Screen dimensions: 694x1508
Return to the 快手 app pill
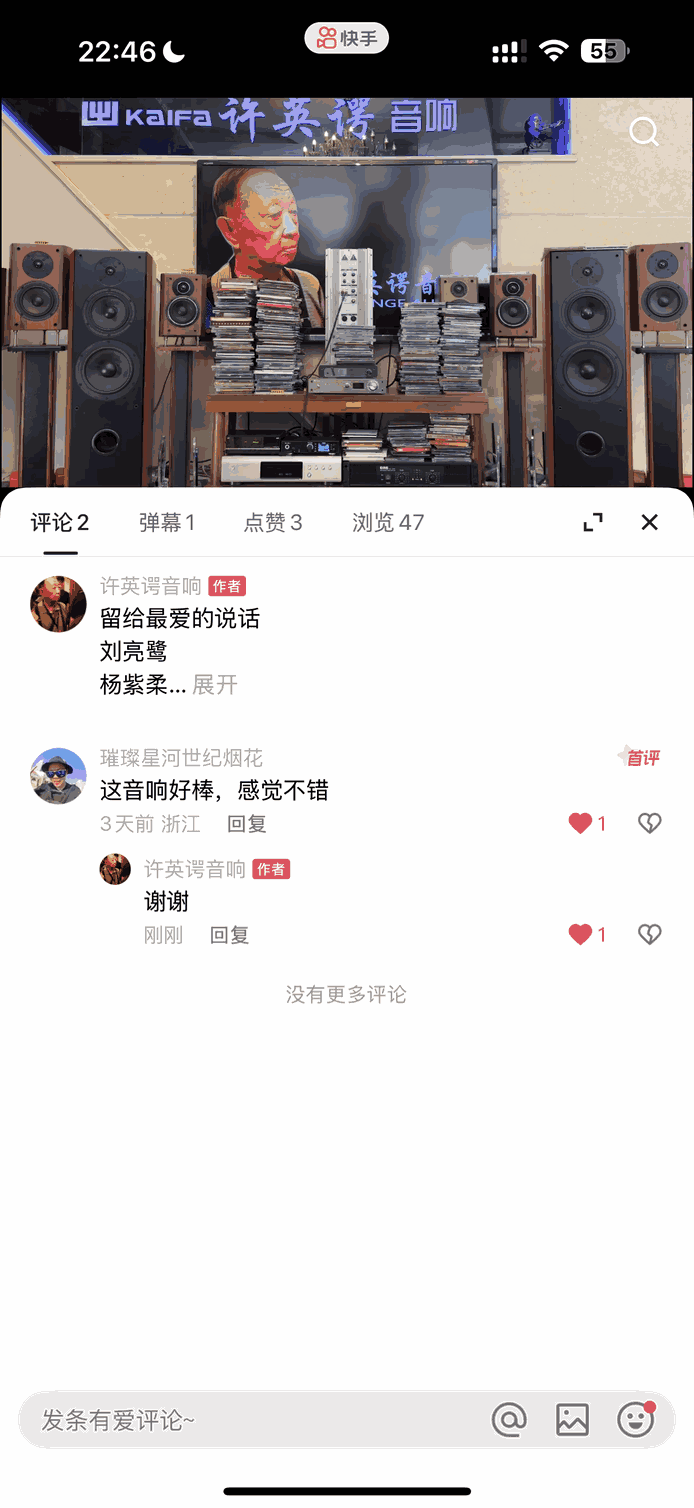click(x=347, y=39)
